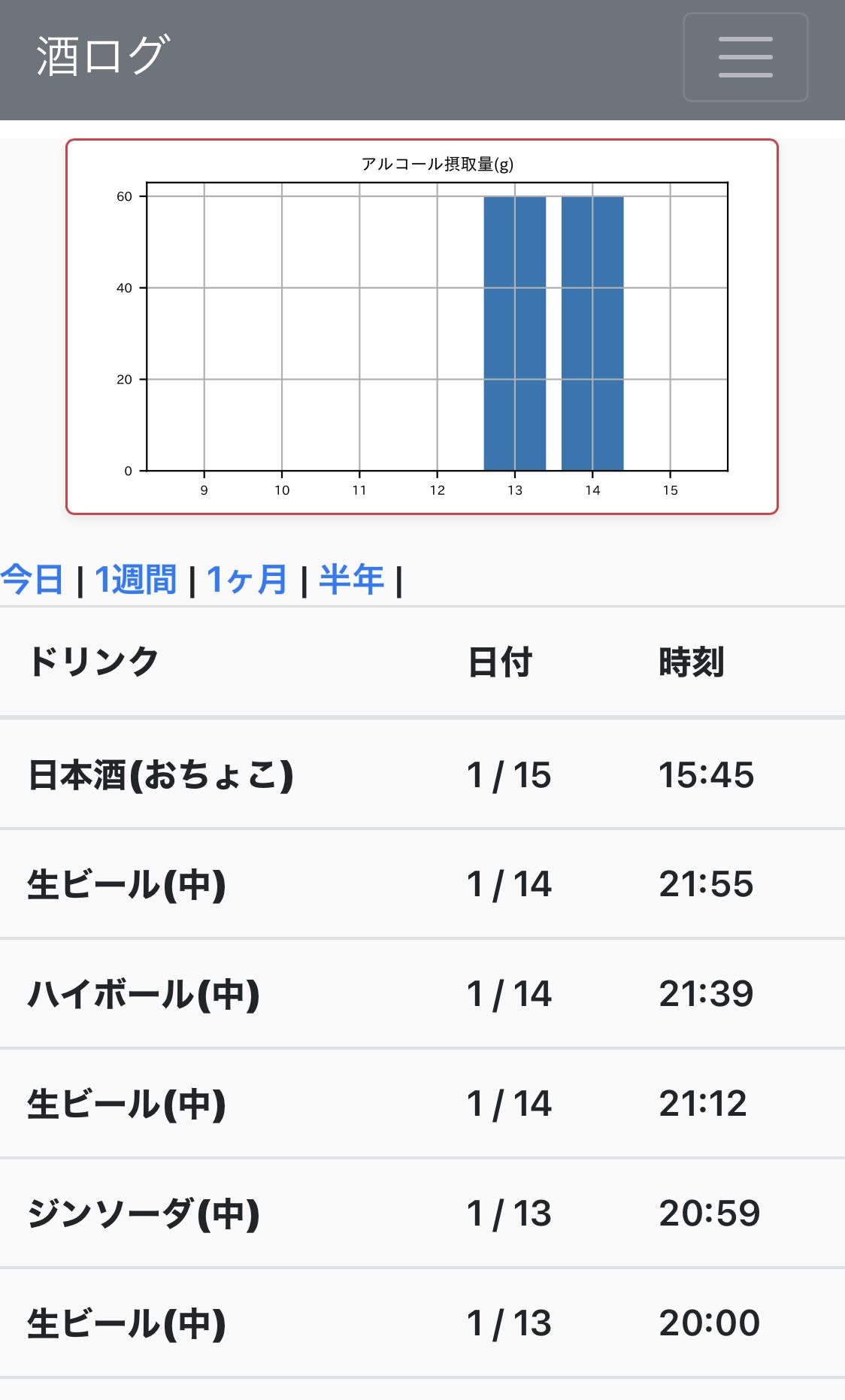This screenshot has width=845, height=1400.
Task: Select the 1ヶ月 period link
Action: pyautogui.click(x=247, y=580)
